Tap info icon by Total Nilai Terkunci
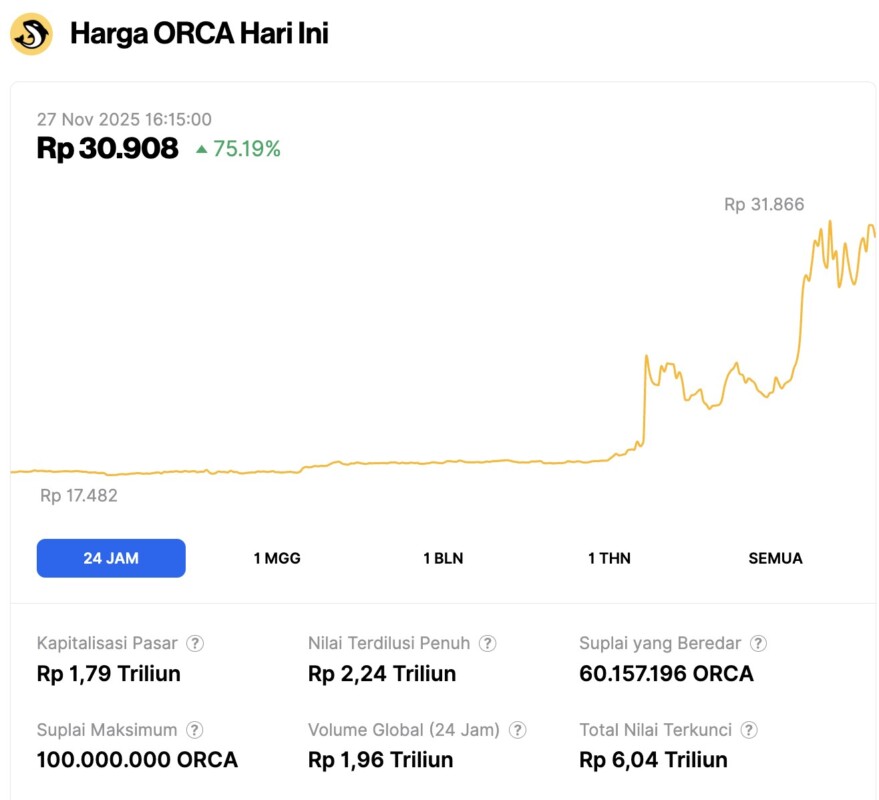The image size is (879, 800). (749, 730)
